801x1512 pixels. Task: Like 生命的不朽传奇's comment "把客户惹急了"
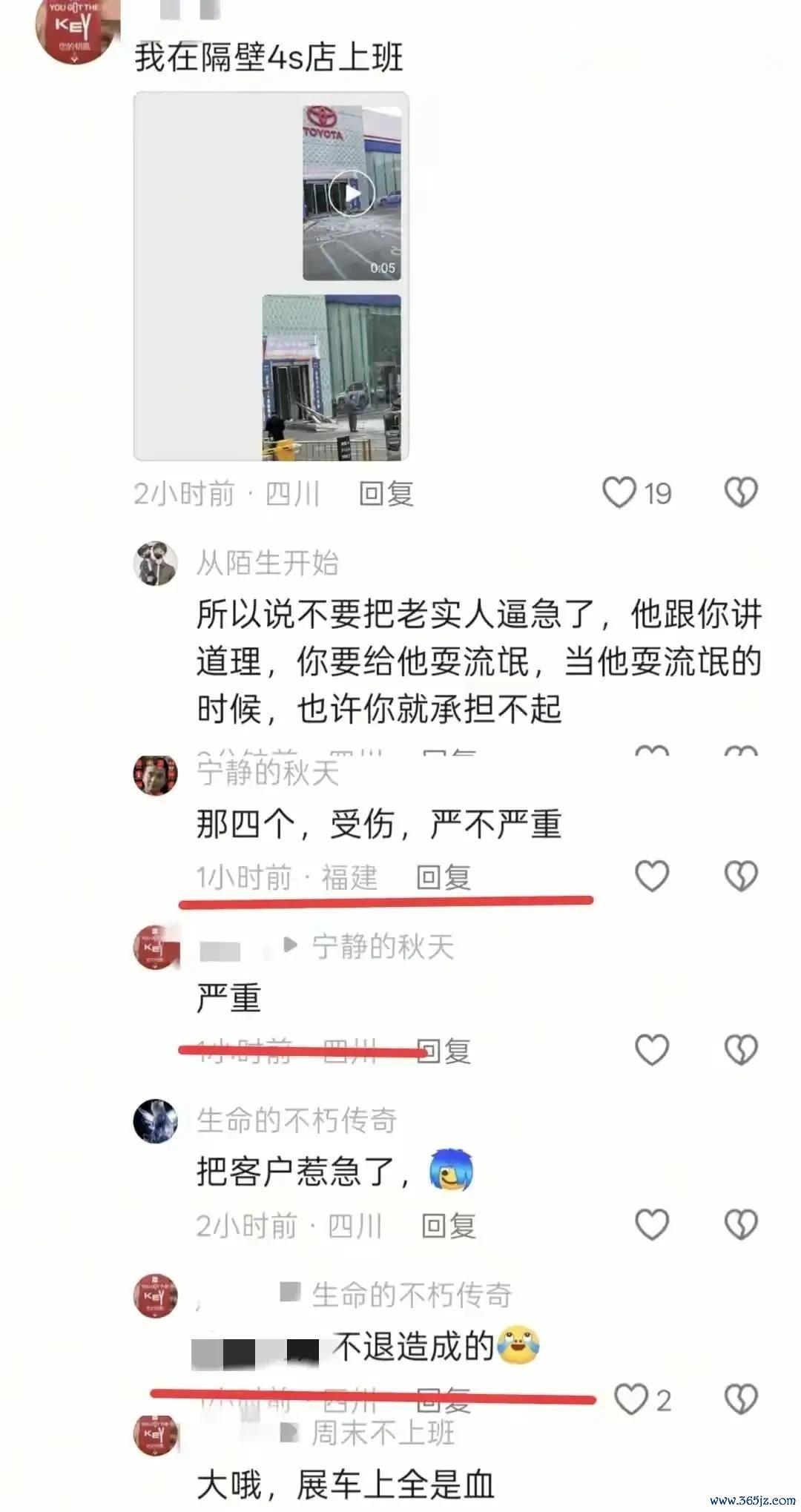click(652, 1224)
